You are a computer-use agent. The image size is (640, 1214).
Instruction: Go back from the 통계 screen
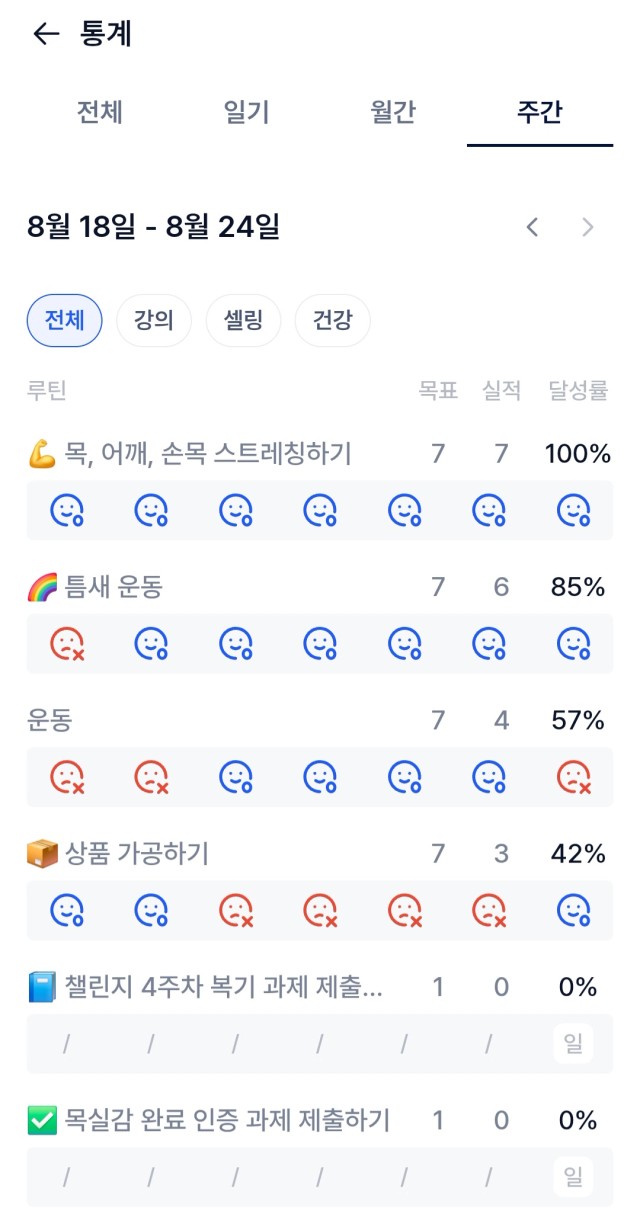click(46, 35)
